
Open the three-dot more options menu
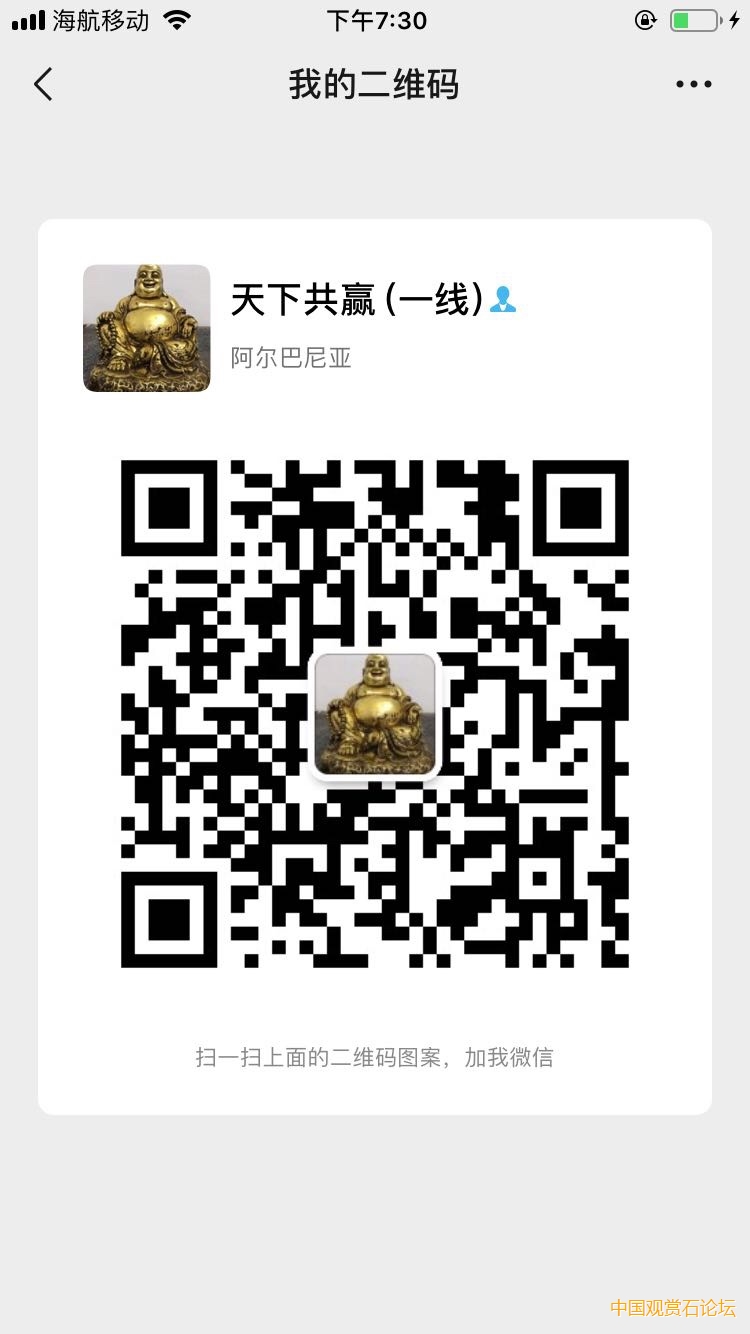click(694, 84)
